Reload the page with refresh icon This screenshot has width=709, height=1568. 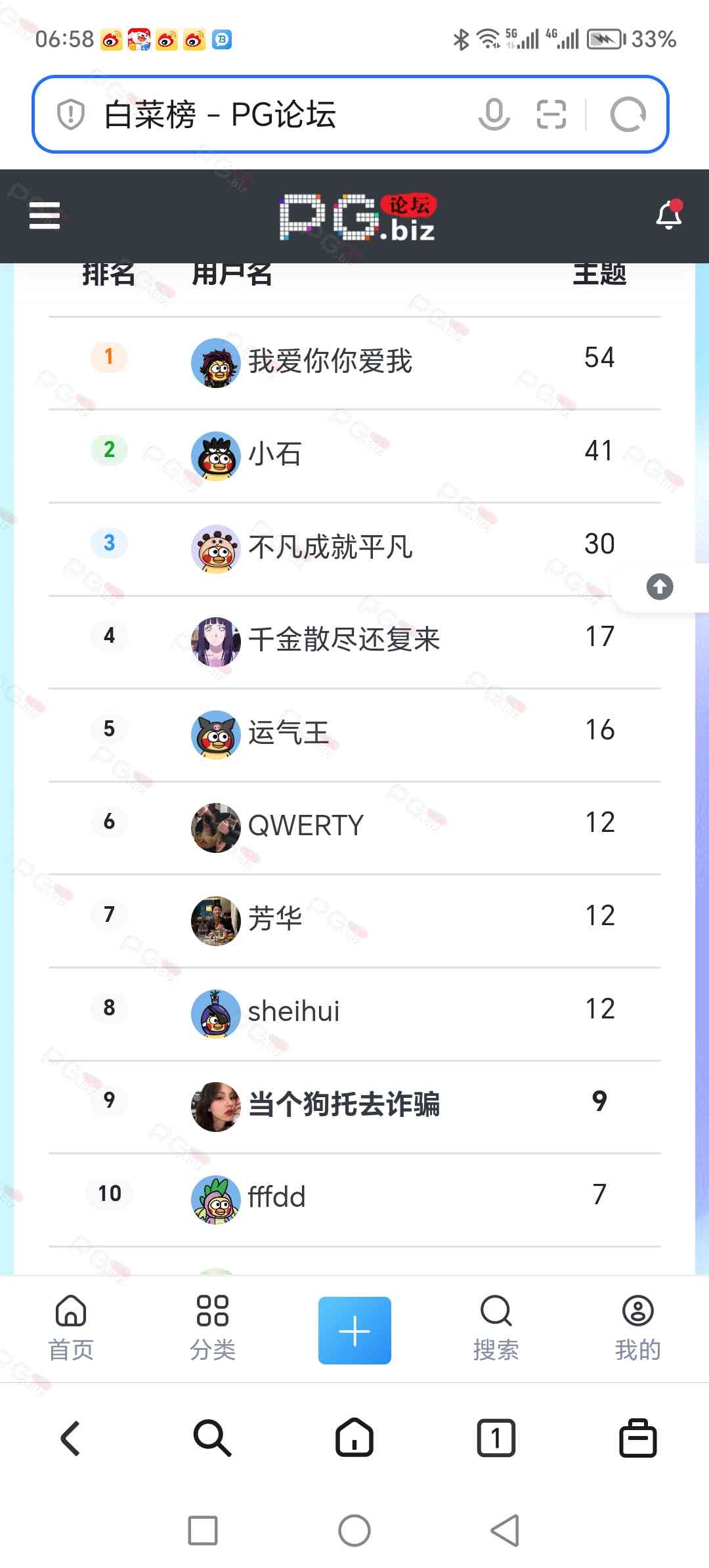[x=628, y=114]
